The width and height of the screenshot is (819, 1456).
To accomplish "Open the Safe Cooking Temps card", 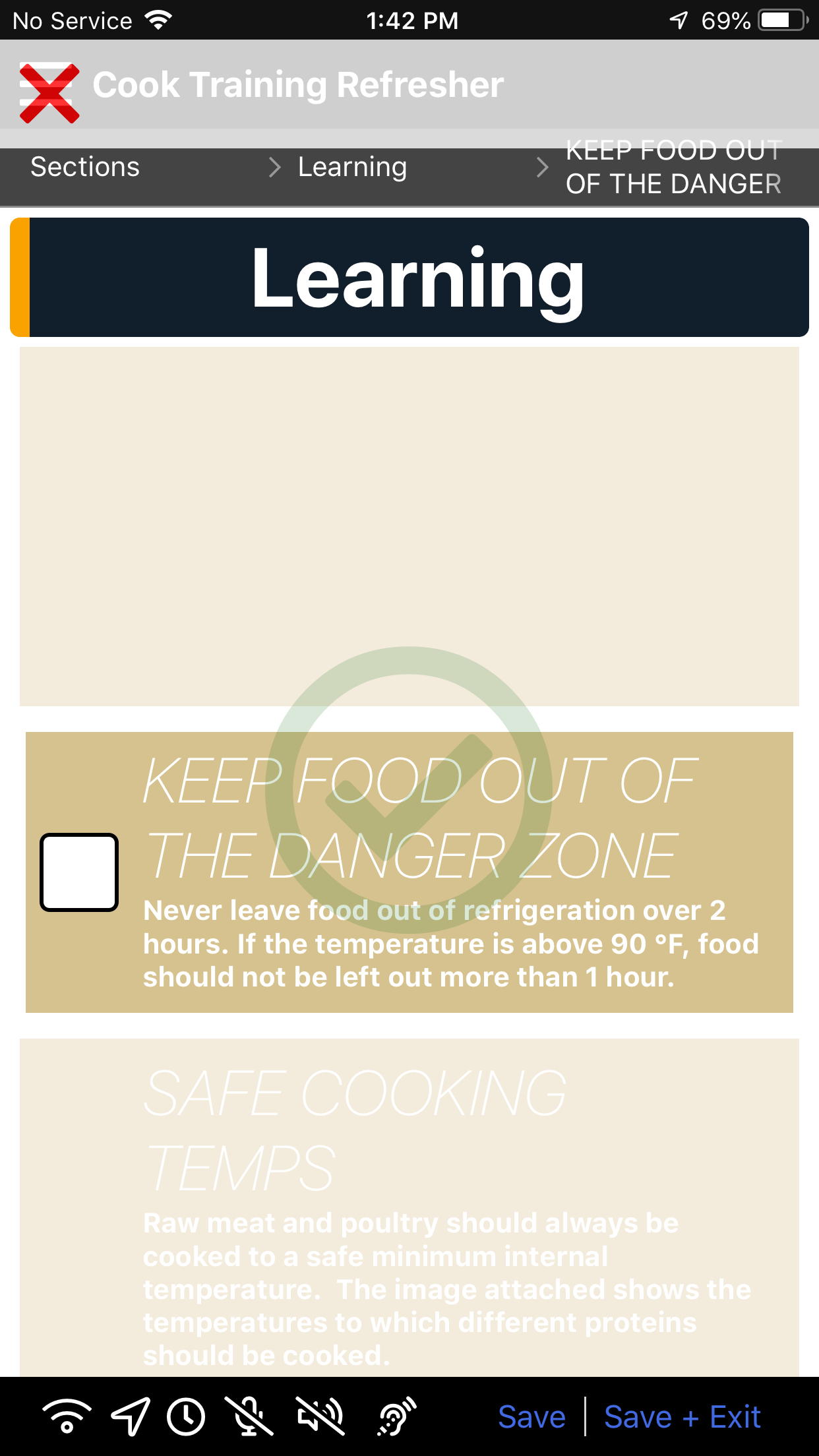I will click(409, 1207).
